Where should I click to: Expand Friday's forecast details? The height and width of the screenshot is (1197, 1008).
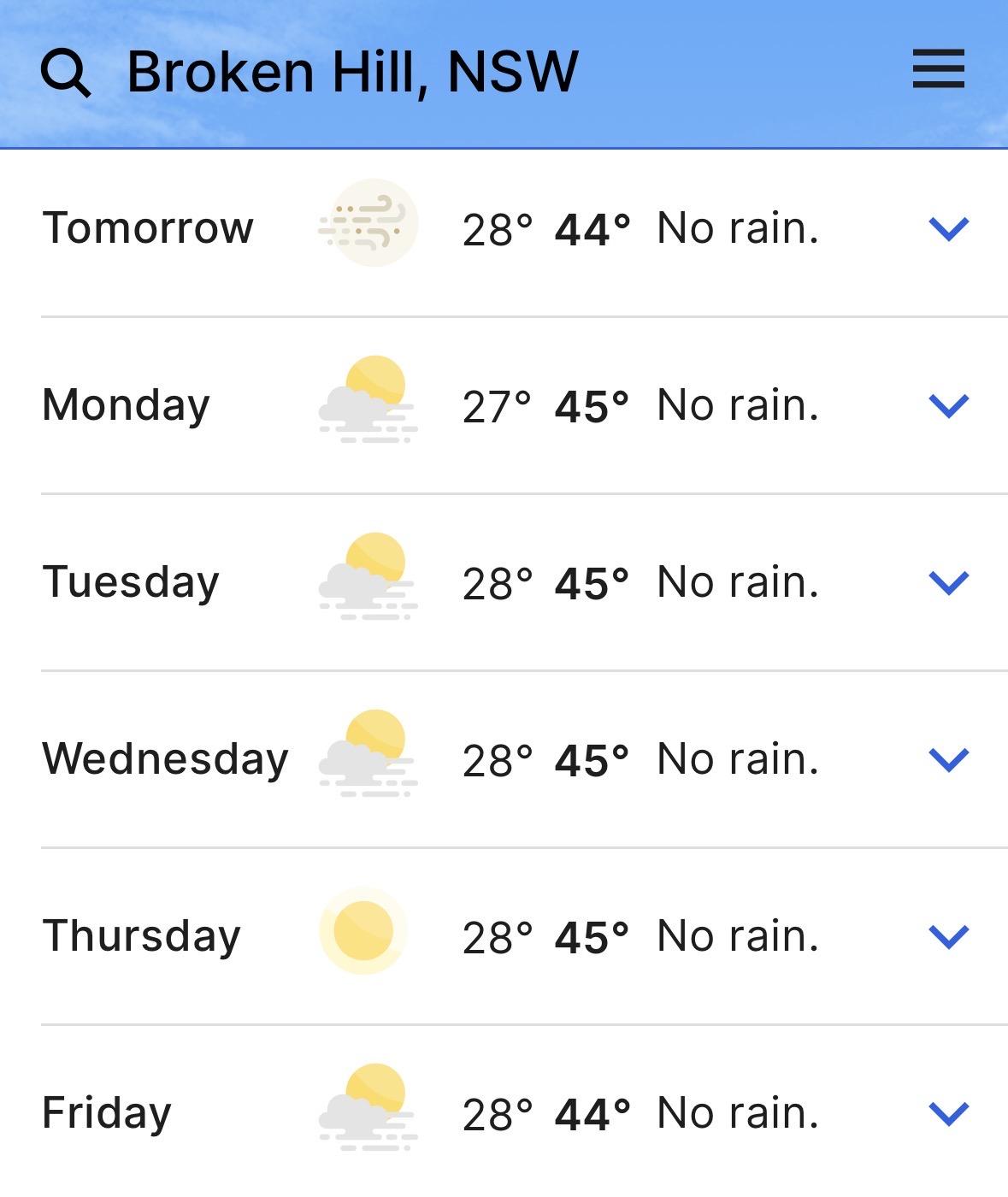pyautogui.click(x=948, y=1113)
